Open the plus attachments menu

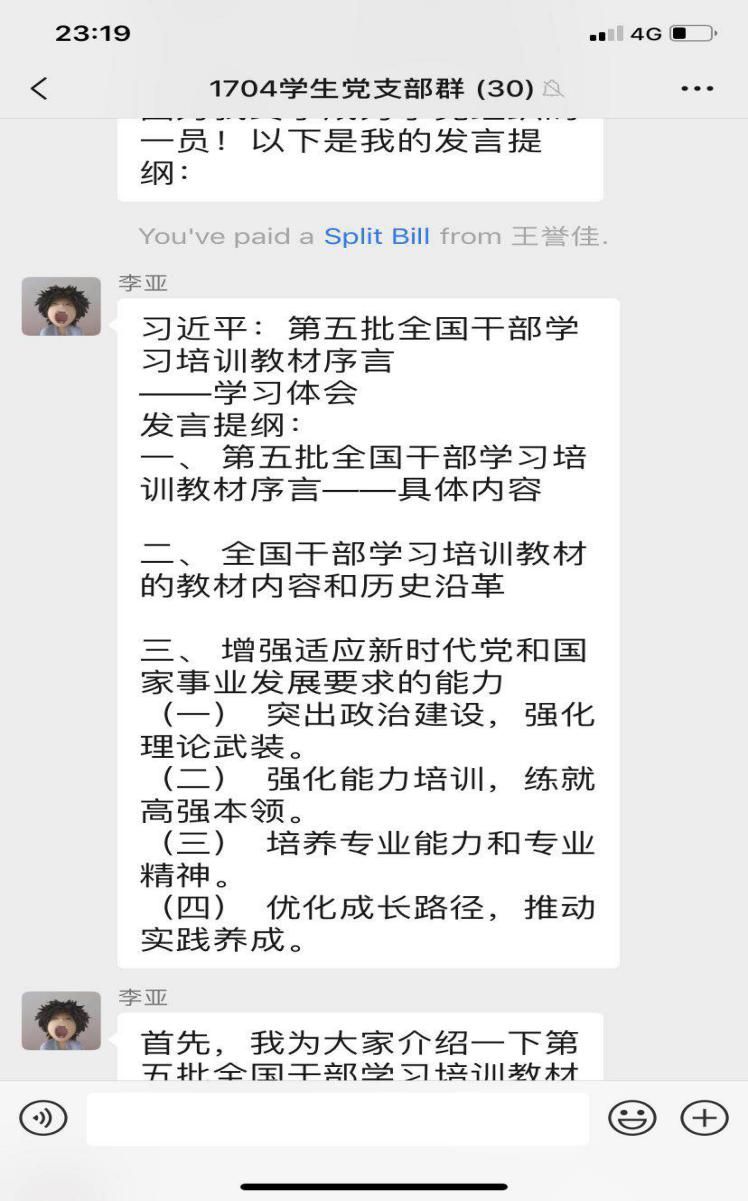[704, 1117]
